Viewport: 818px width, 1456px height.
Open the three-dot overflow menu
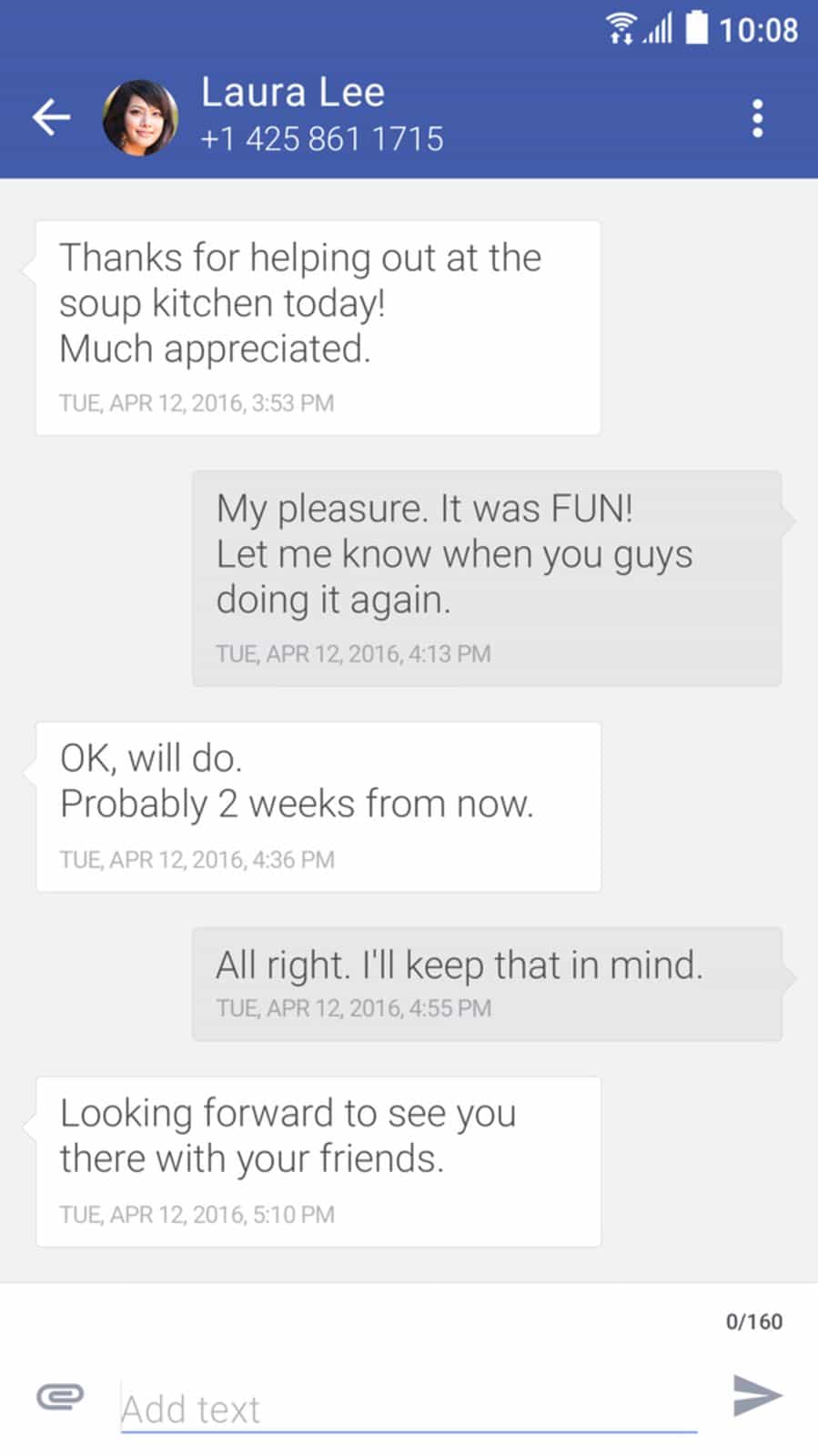click(x=757, y=118)
